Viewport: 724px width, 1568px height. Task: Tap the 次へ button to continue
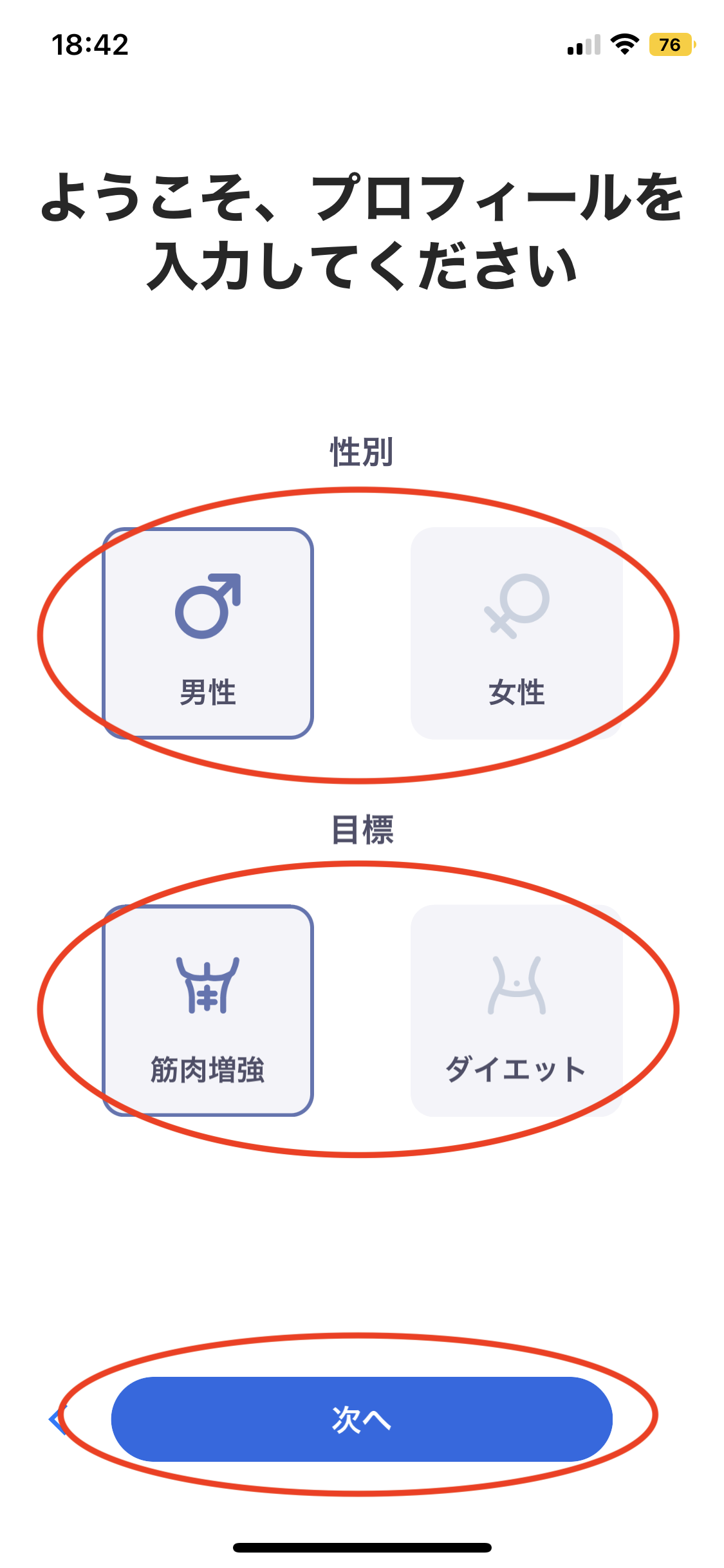362,1419
